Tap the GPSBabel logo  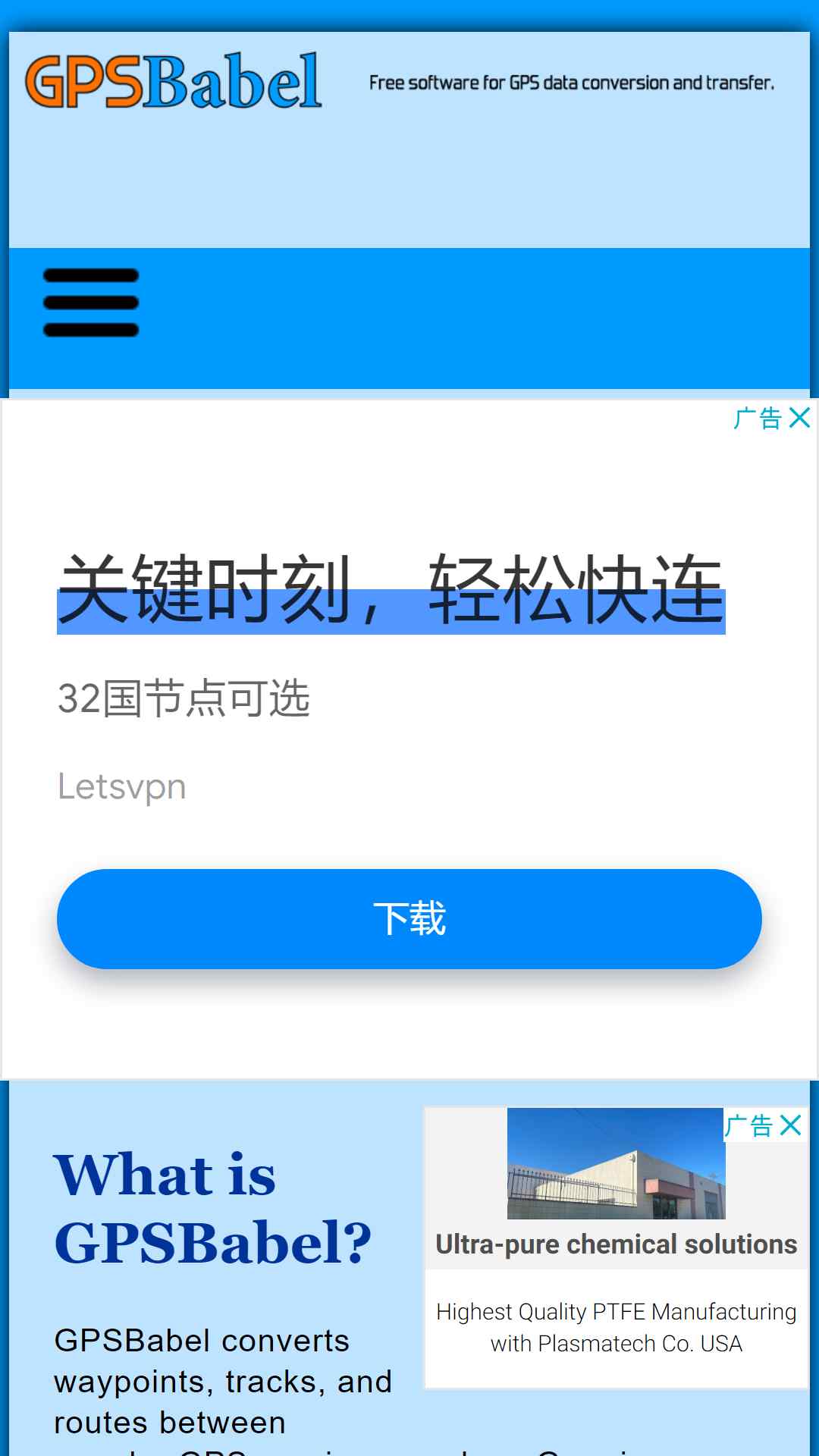(x=174, y=81)
